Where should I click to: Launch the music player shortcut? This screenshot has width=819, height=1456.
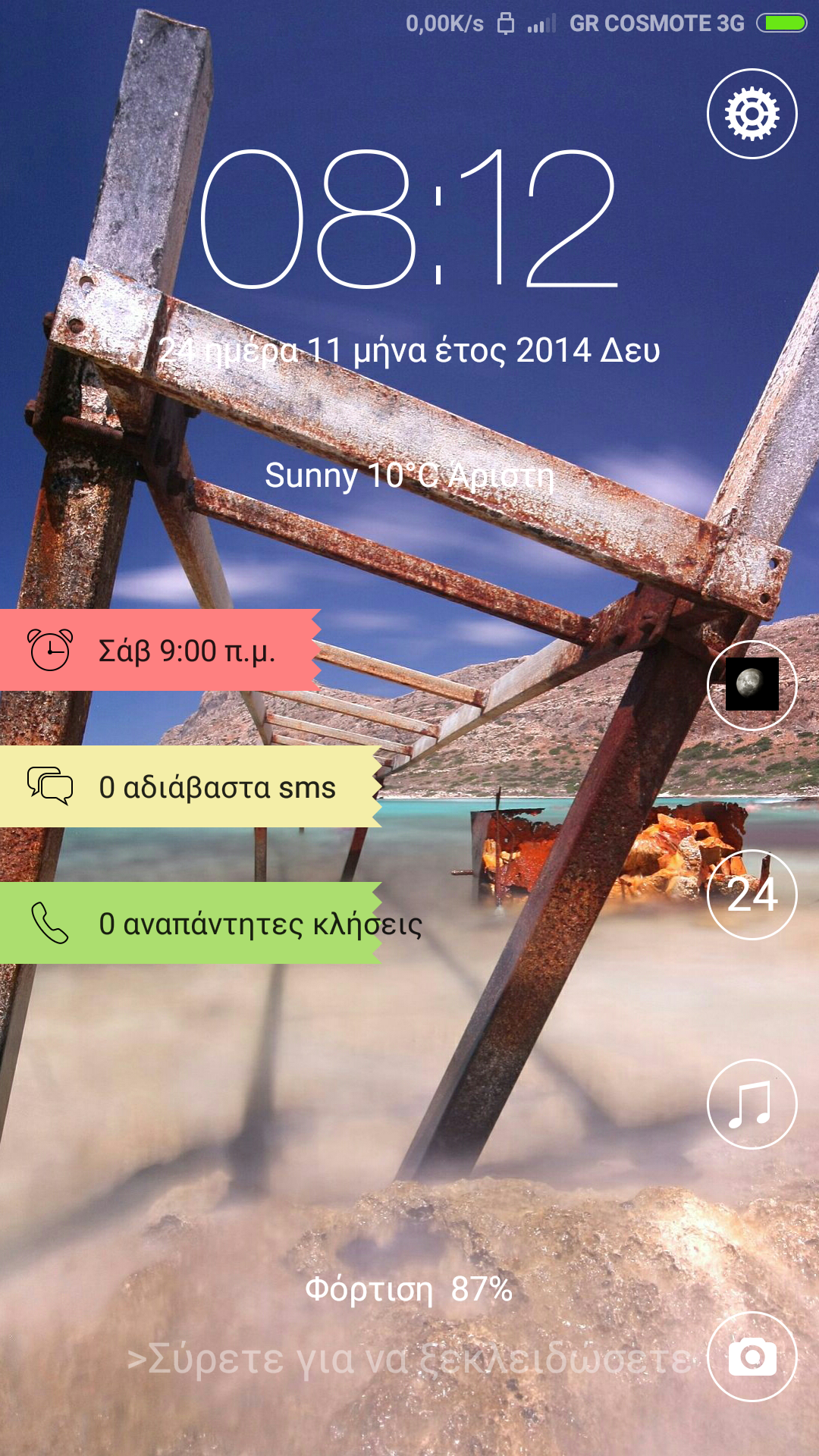[752, 1104]
